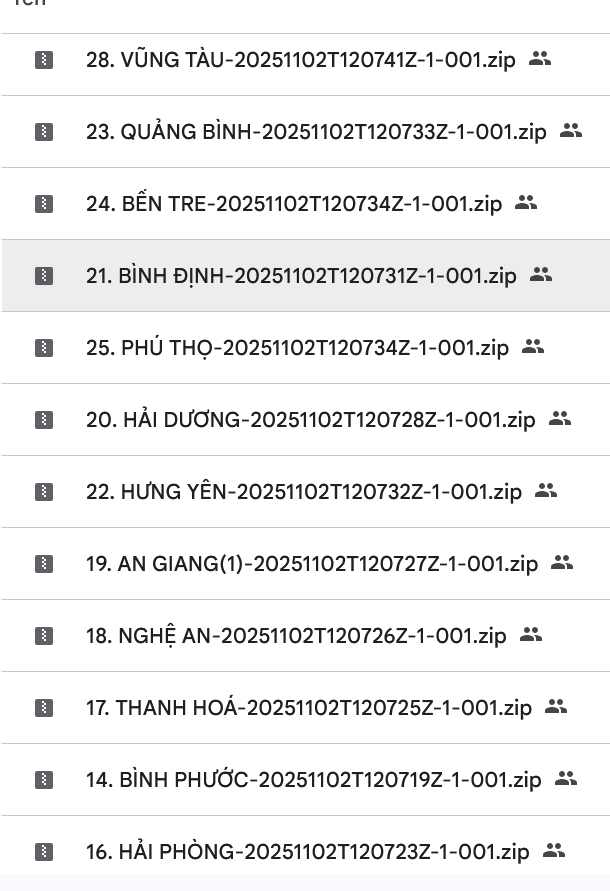
Task: Select the 20. HẢI DƯƠNG zip file
Action: [310, 420]
